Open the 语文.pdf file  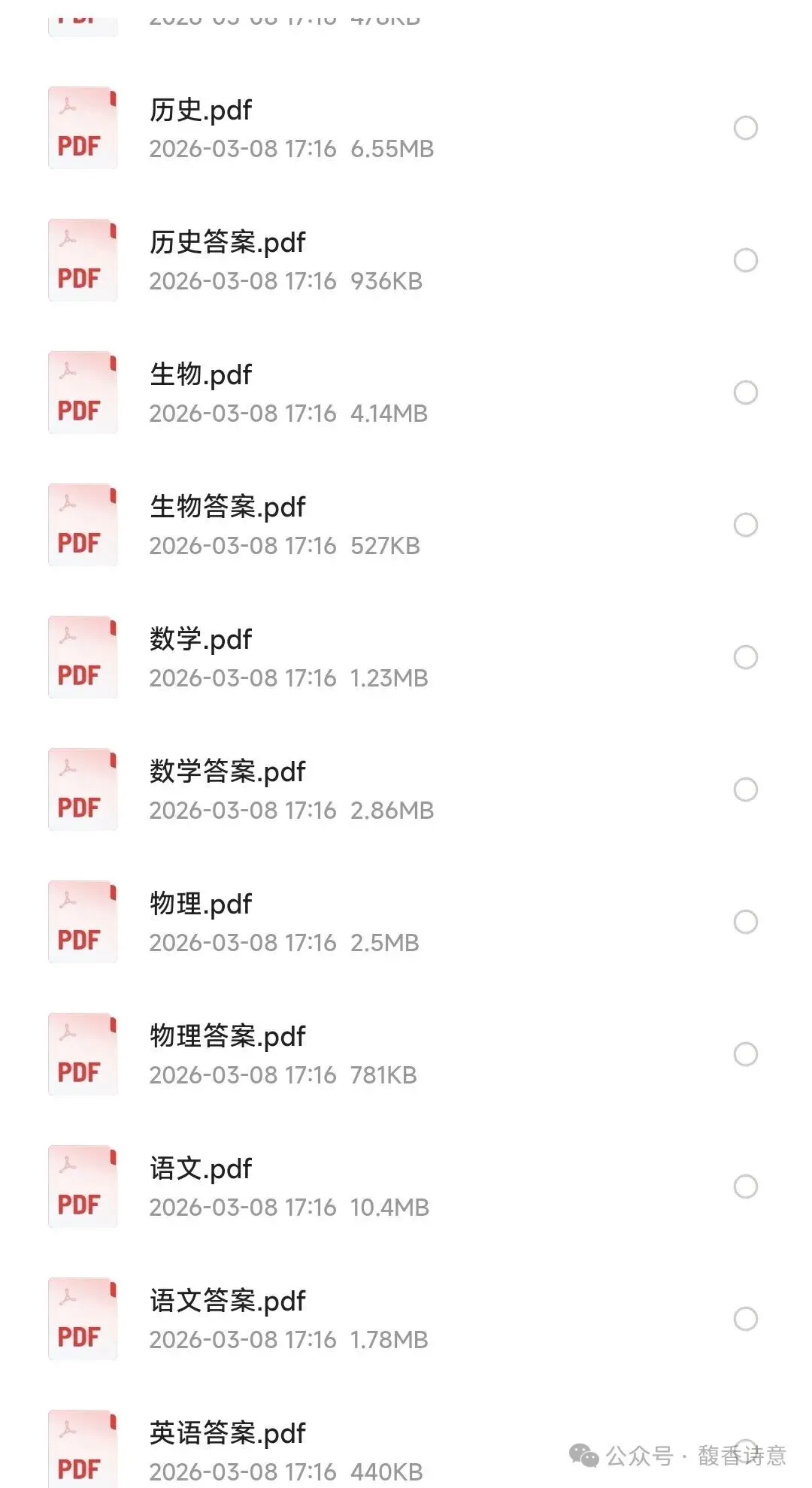tap(201, 1169)
